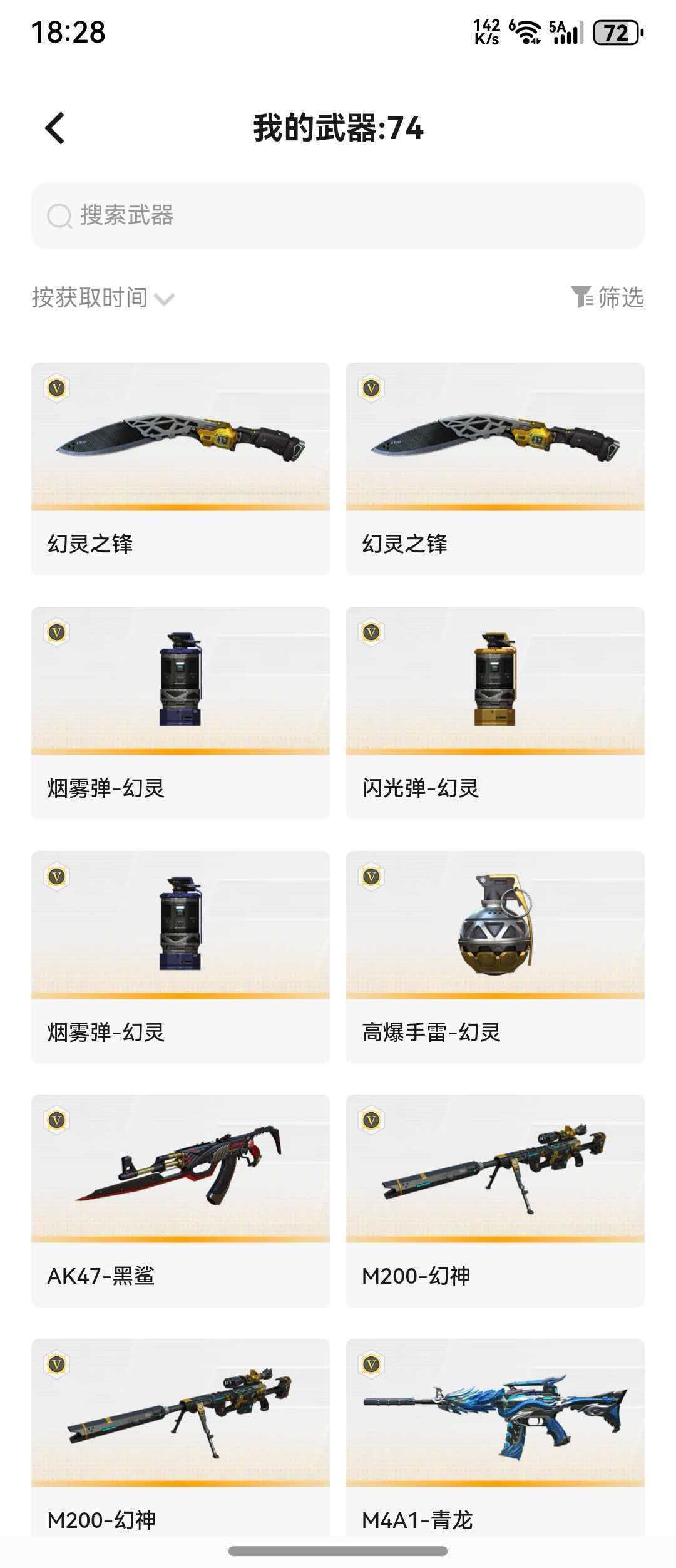Tap the V badge on 高爆手雷-幻灵 card
676x1568 pixels.
coord(371,877)
